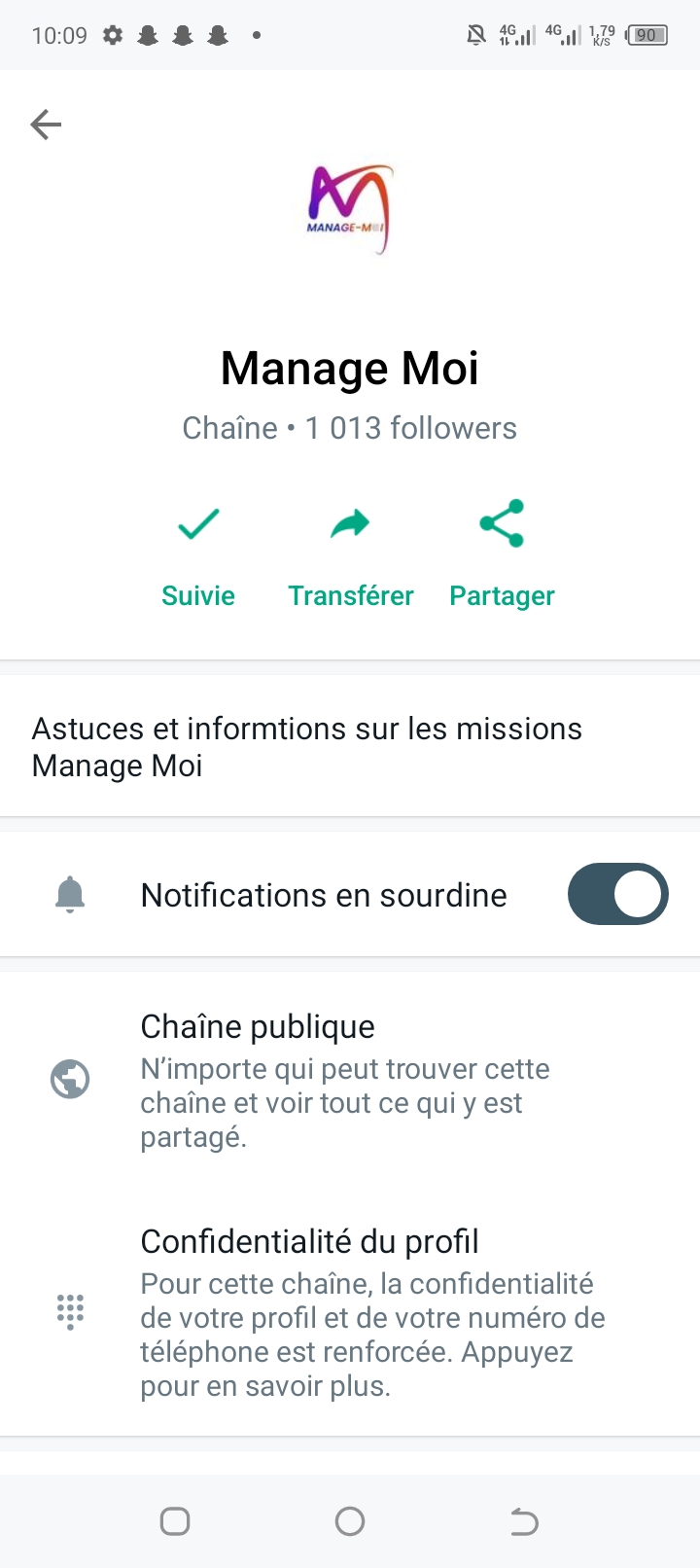Open the Manage Moi channel picture

click(x=350, y=209)
